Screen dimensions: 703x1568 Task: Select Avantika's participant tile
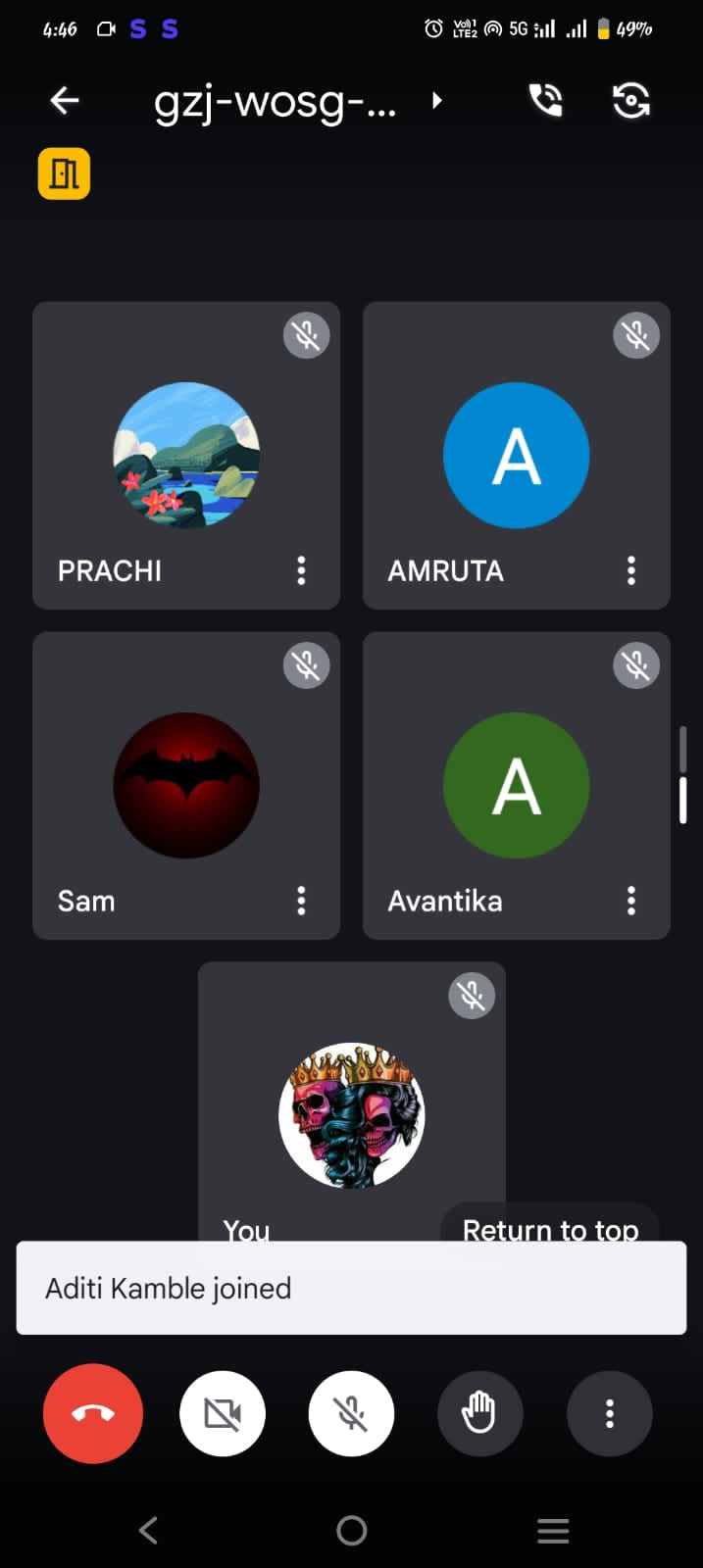tap(517, 786)
